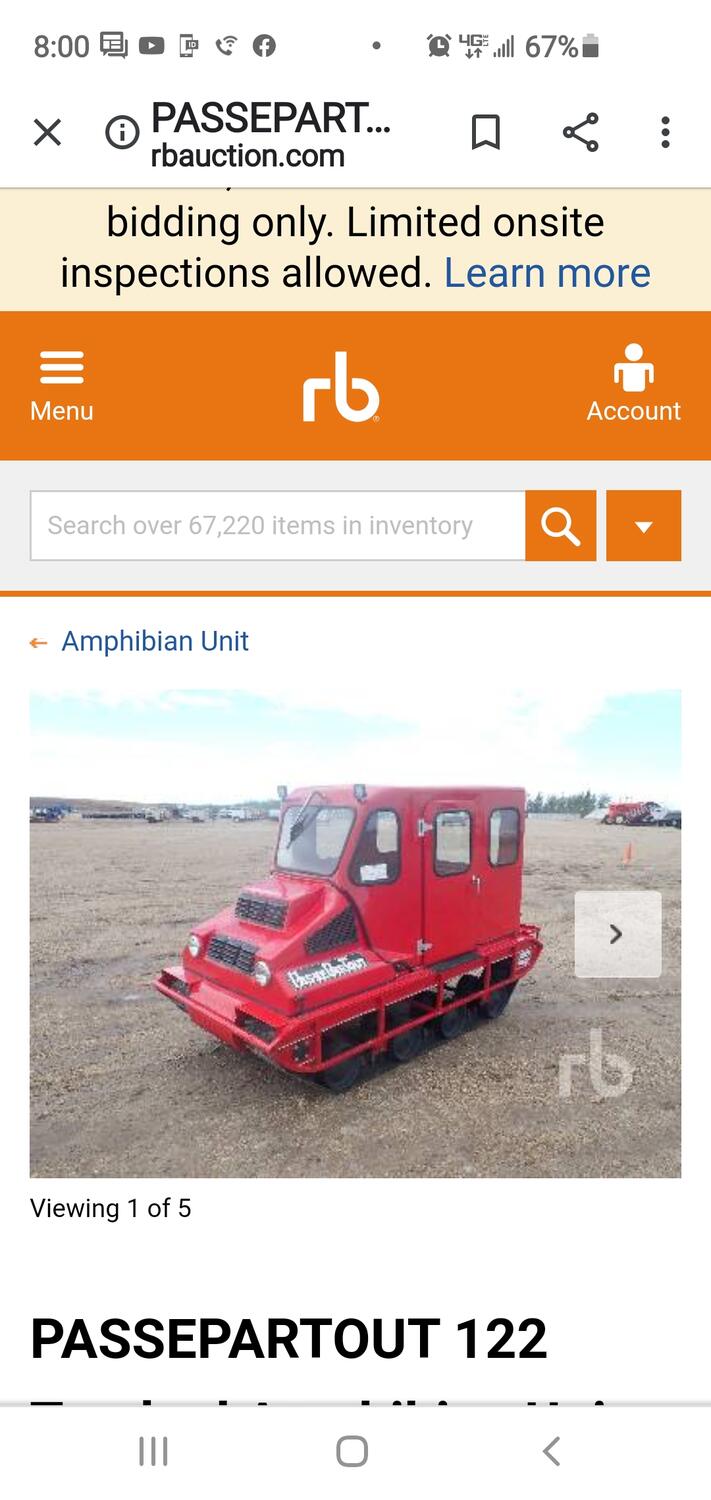Go to rb home logo
The height and width of the screenshot is (1500, 711).
click(x=341, y=386)
